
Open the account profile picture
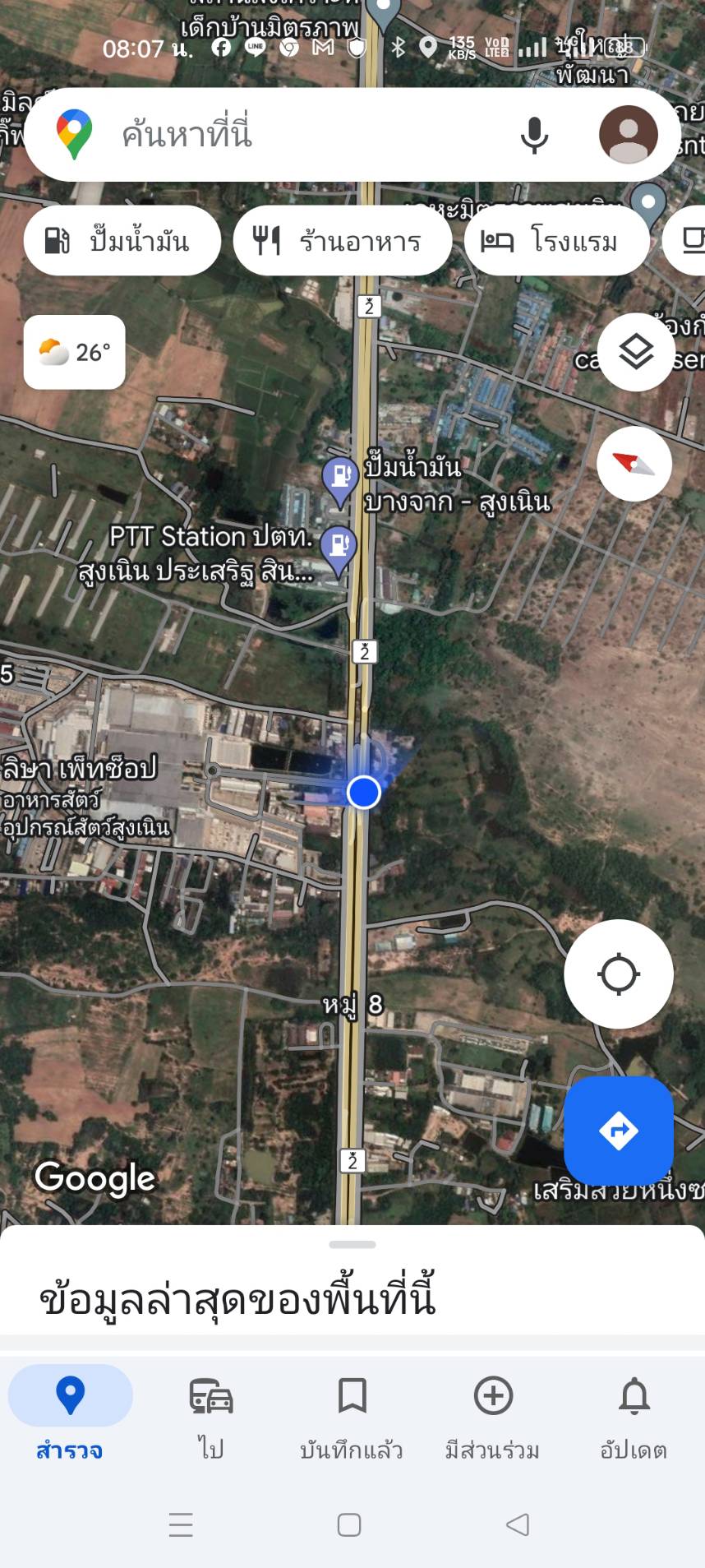tap(628, 135)
